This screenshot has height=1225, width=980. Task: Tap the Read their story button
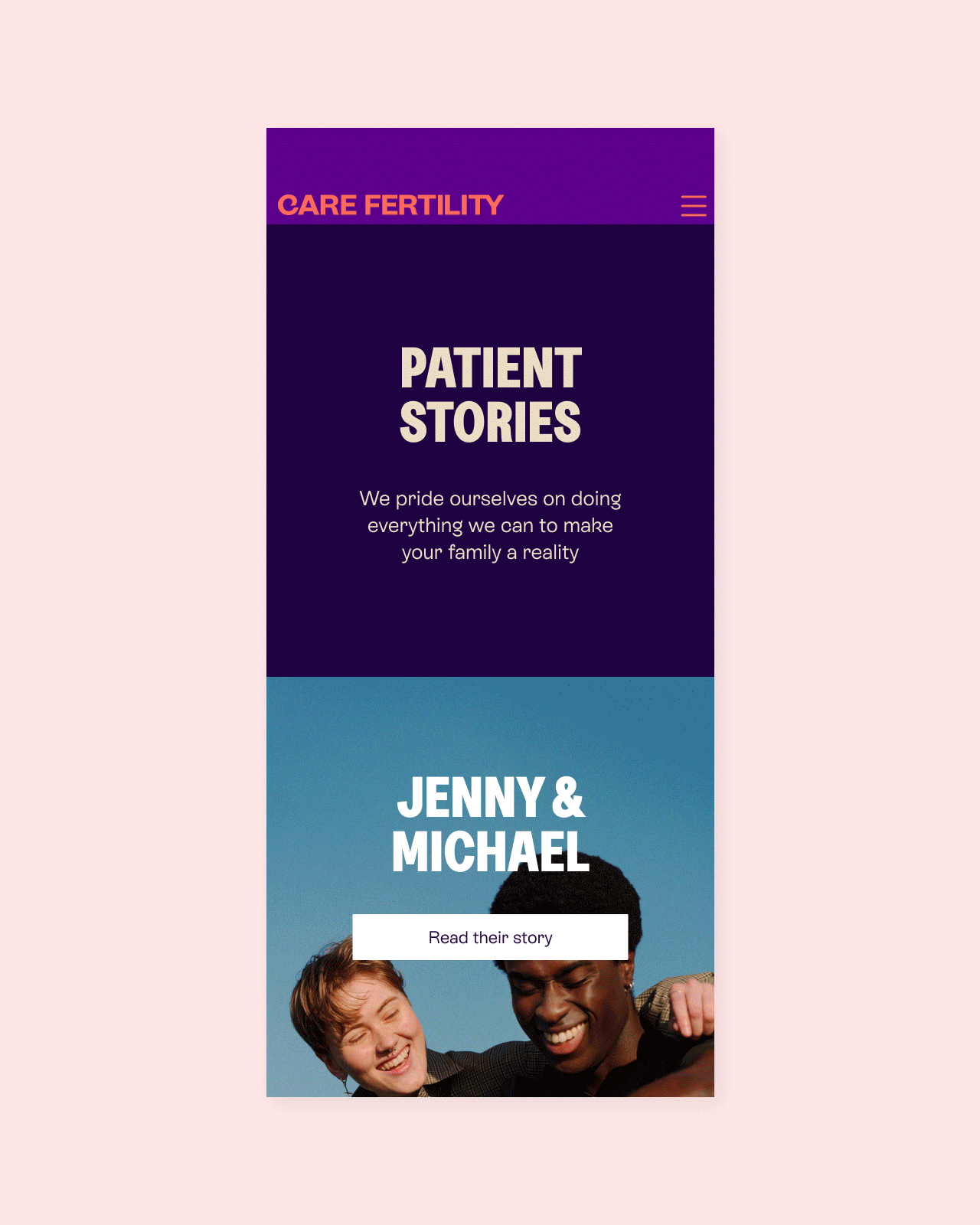click(x=490, y=937)
